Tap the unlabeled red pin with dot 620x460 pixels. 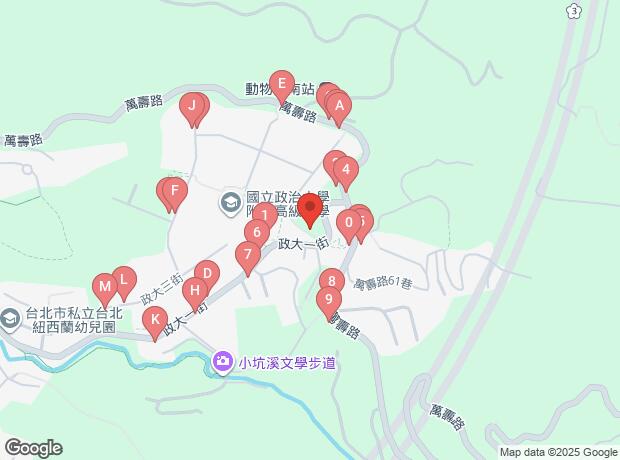click(310, 210)
